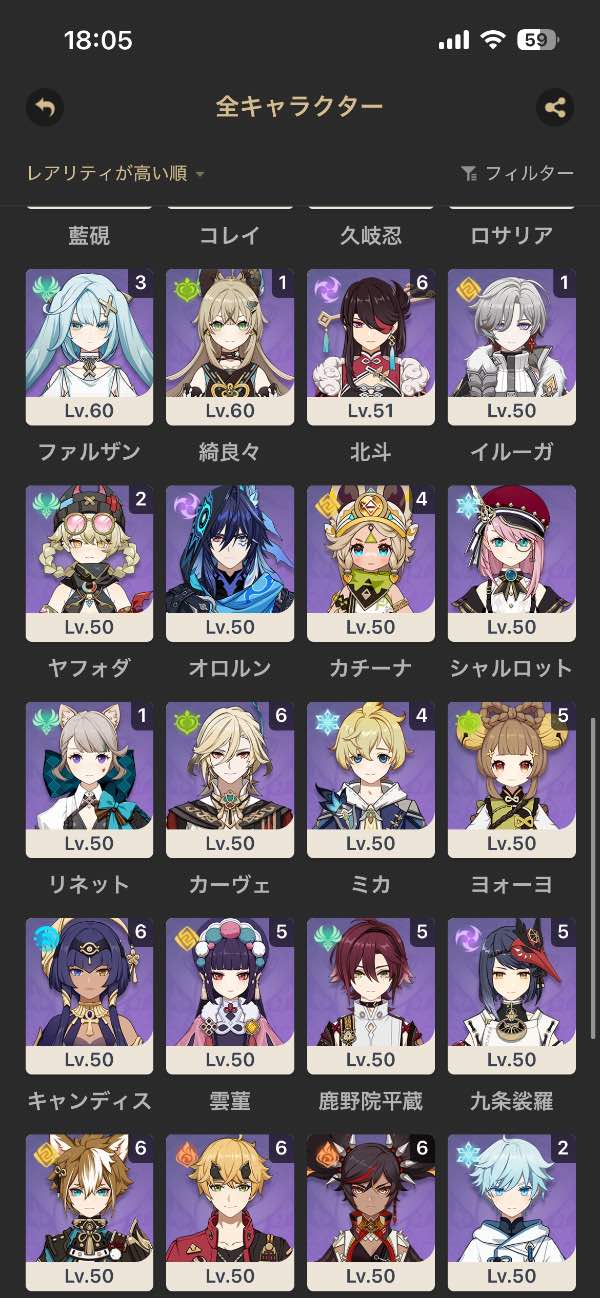600x1298 pixels.
Task: Share the 全キャラクター list
Action: tap(555, 107)
